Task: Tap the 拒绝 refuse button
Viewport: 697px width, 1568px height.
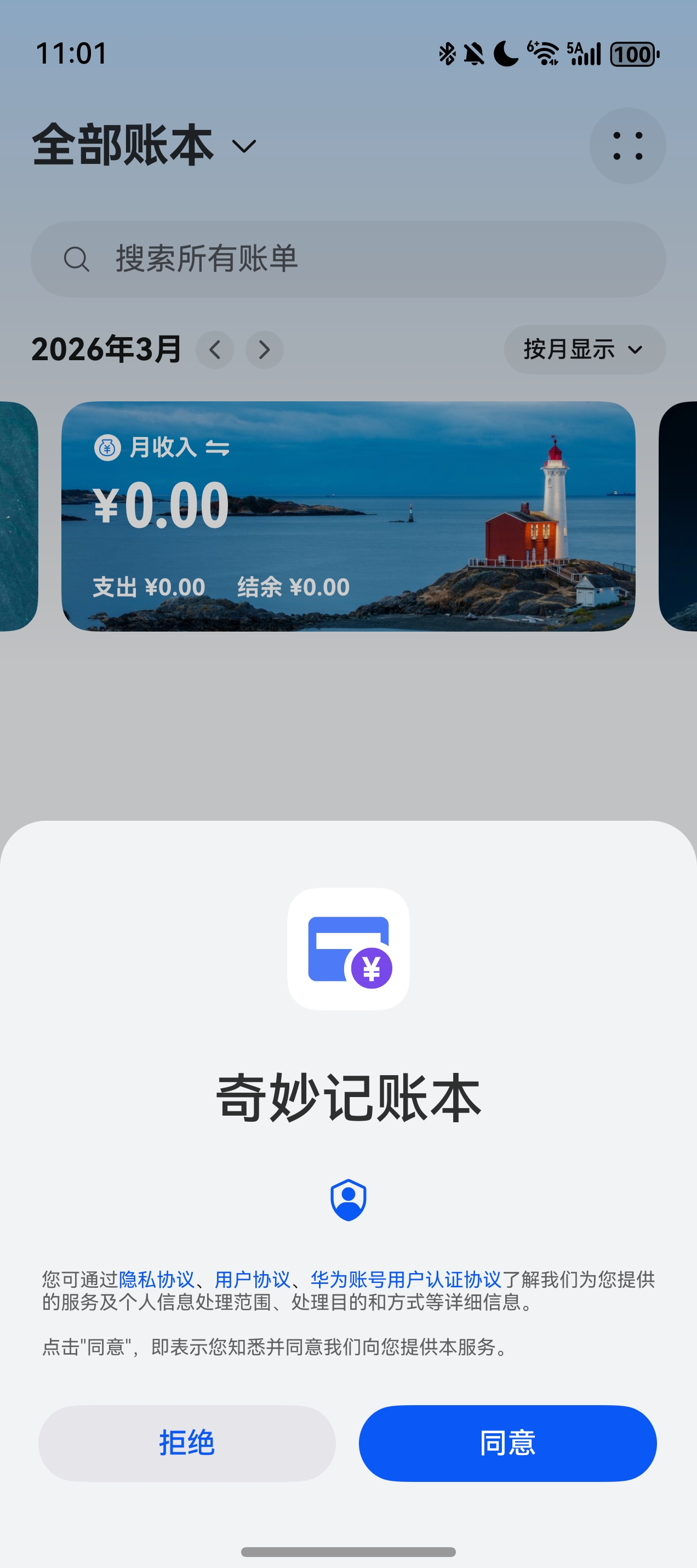Action: pyautogui.click(x=187, y=1442)
